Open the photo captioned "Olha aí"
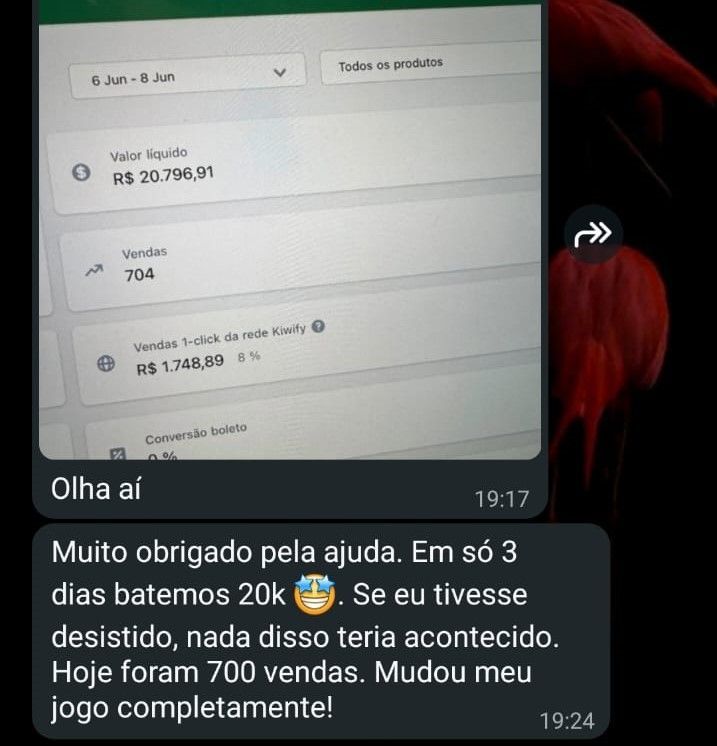 pos(290,230)
